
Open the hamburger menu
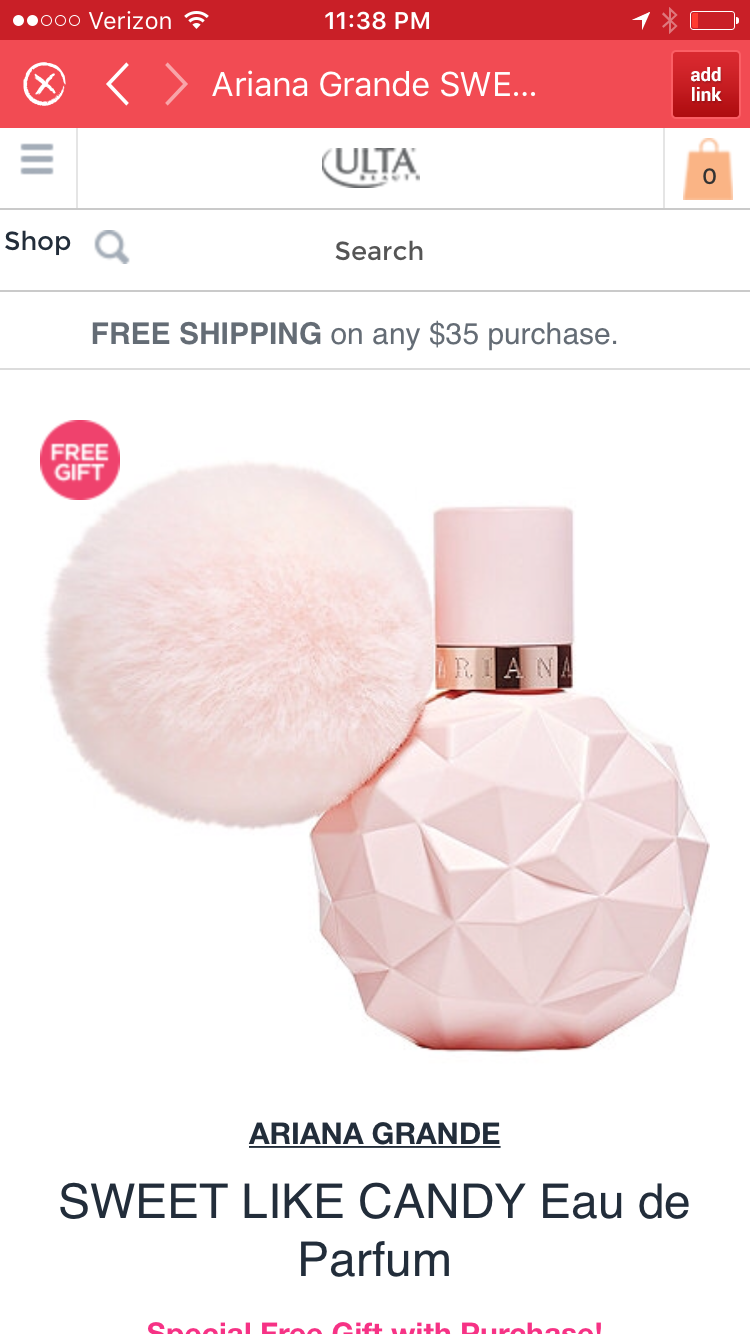click(x=37, y=160)
